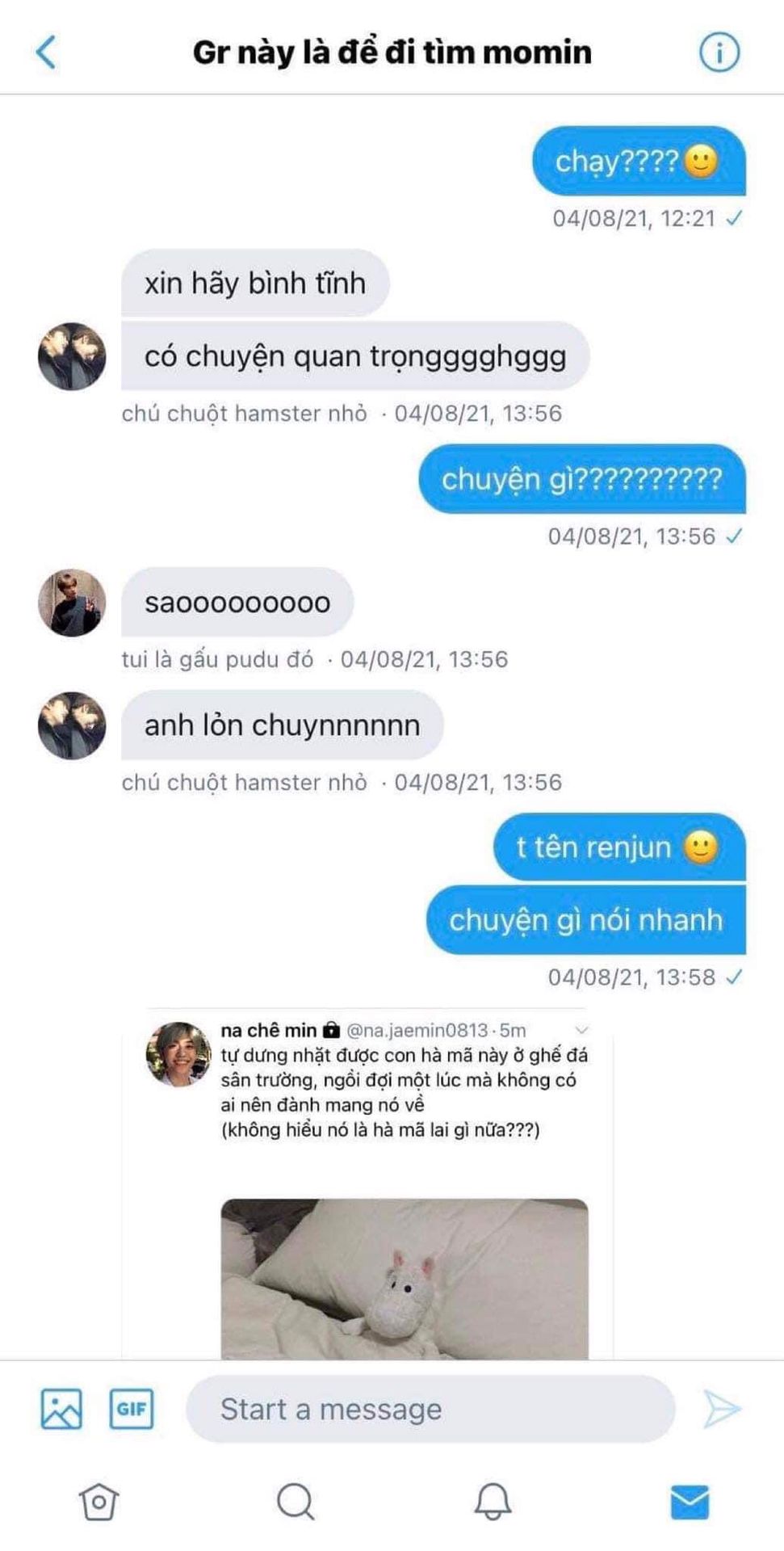Go back to the messages list
Viewport: 784px width, 1551px height.
tap(47, 53)
